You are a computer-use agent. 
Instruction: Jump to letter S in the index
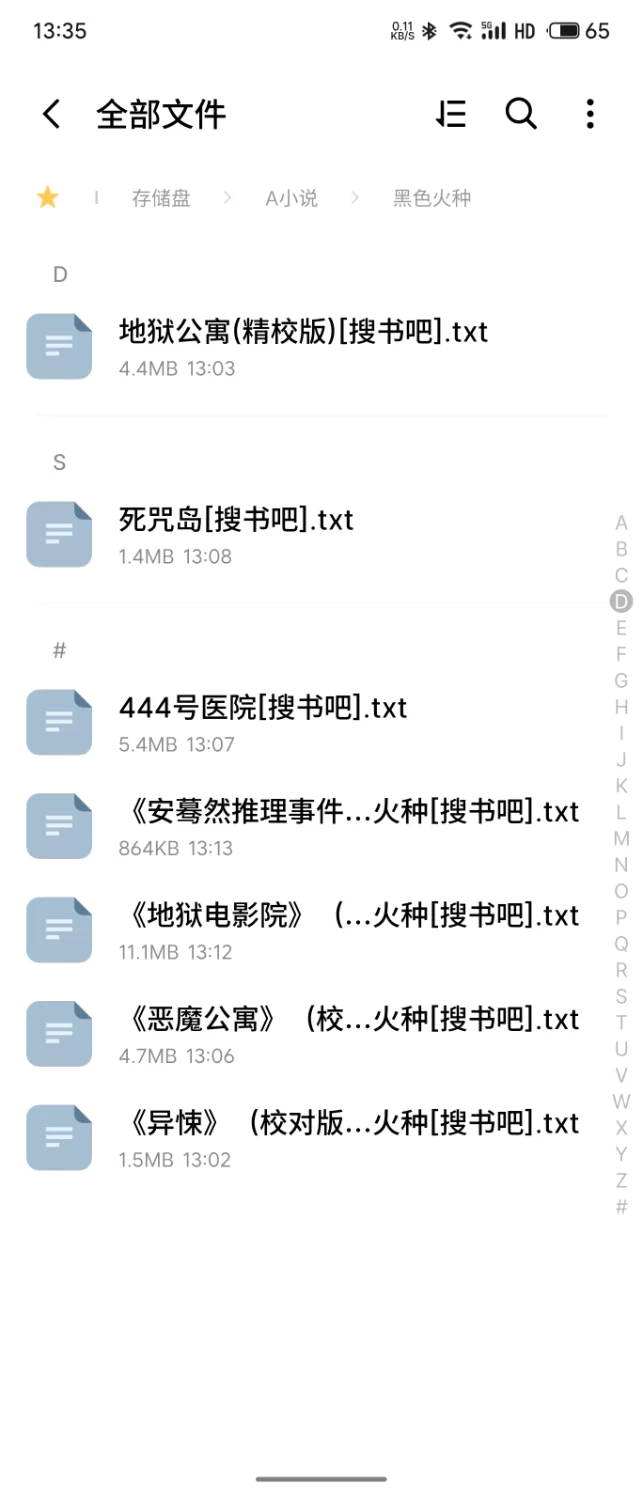(621, 996)
